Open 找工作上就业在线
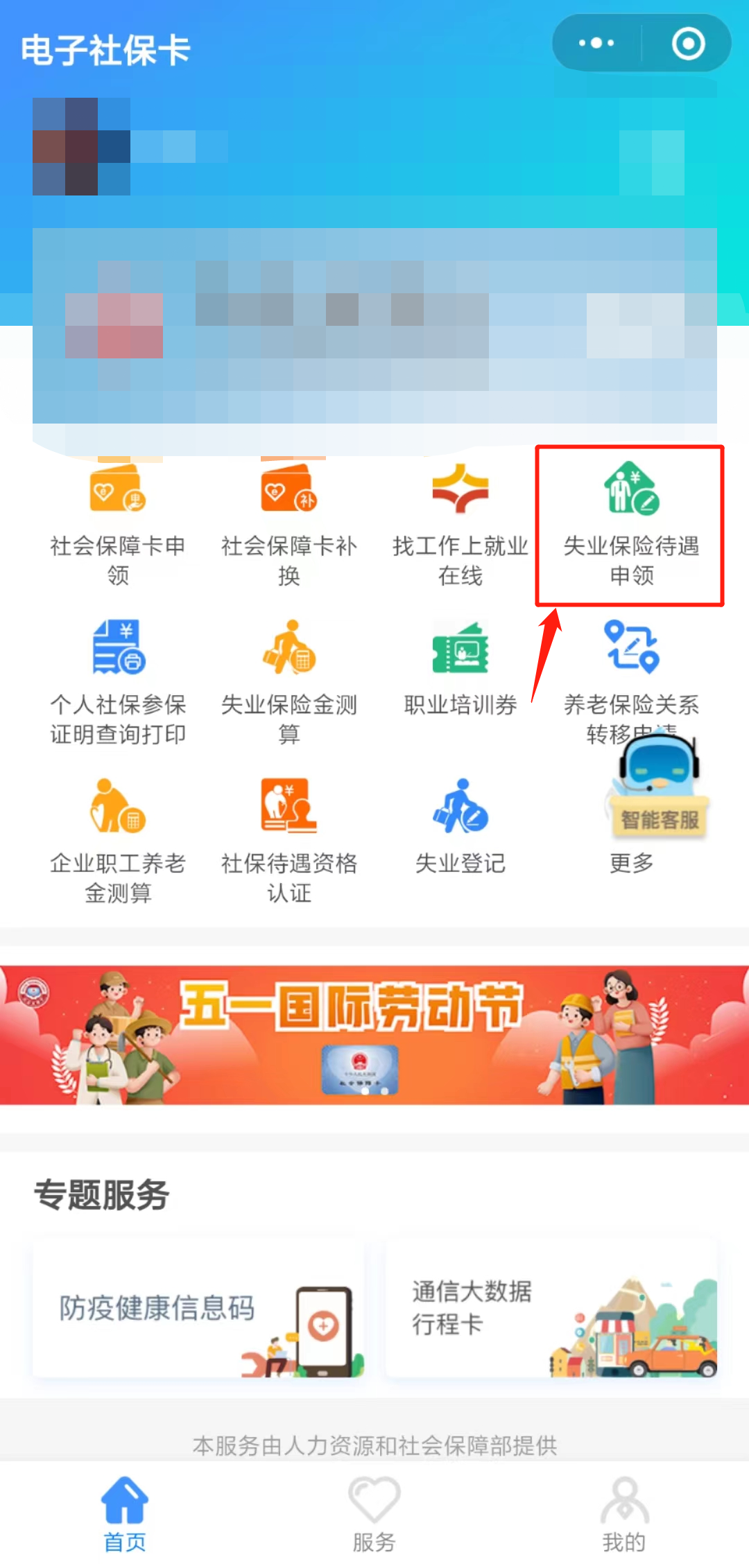 click(x=460, y=527)
